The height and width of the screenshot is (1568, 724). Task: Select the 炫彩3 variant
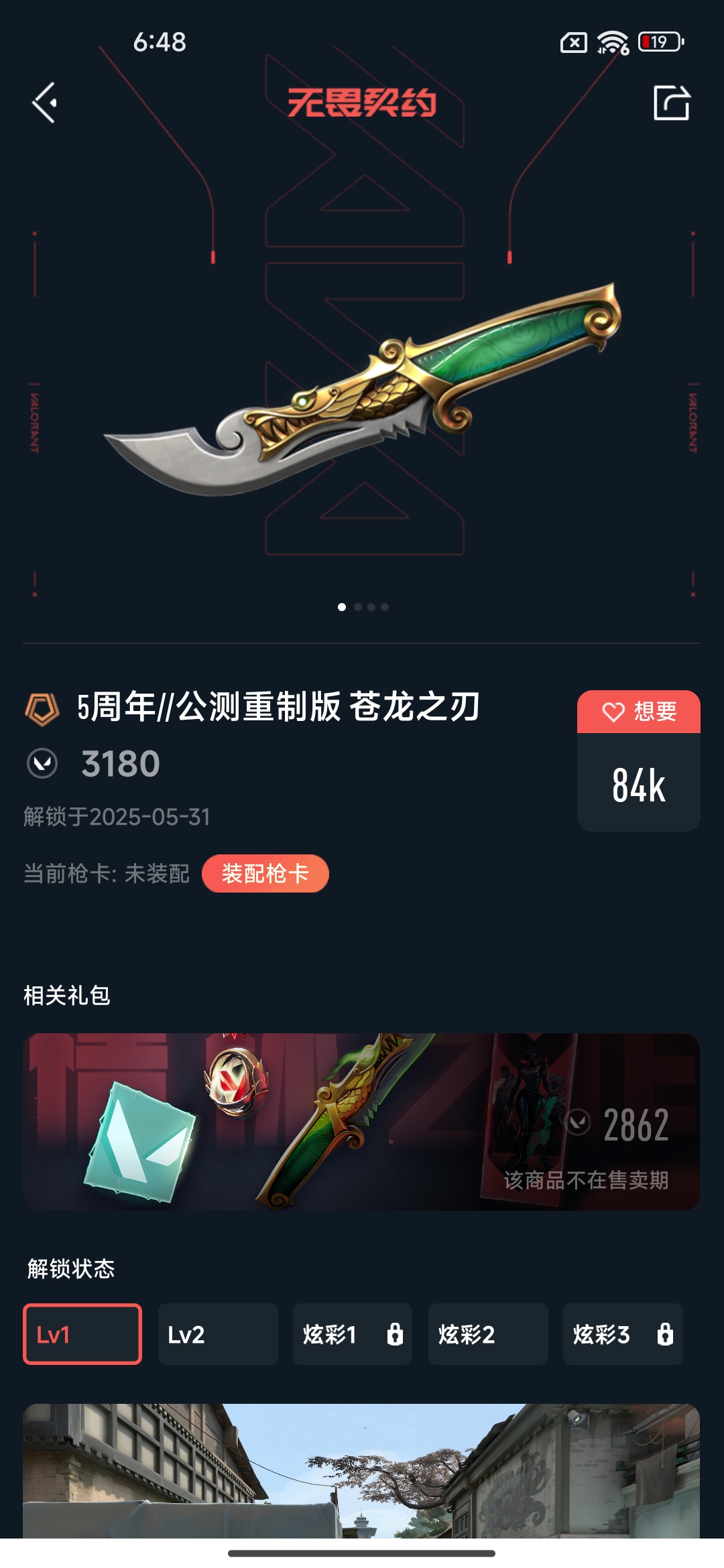[x=622, y=1334]
